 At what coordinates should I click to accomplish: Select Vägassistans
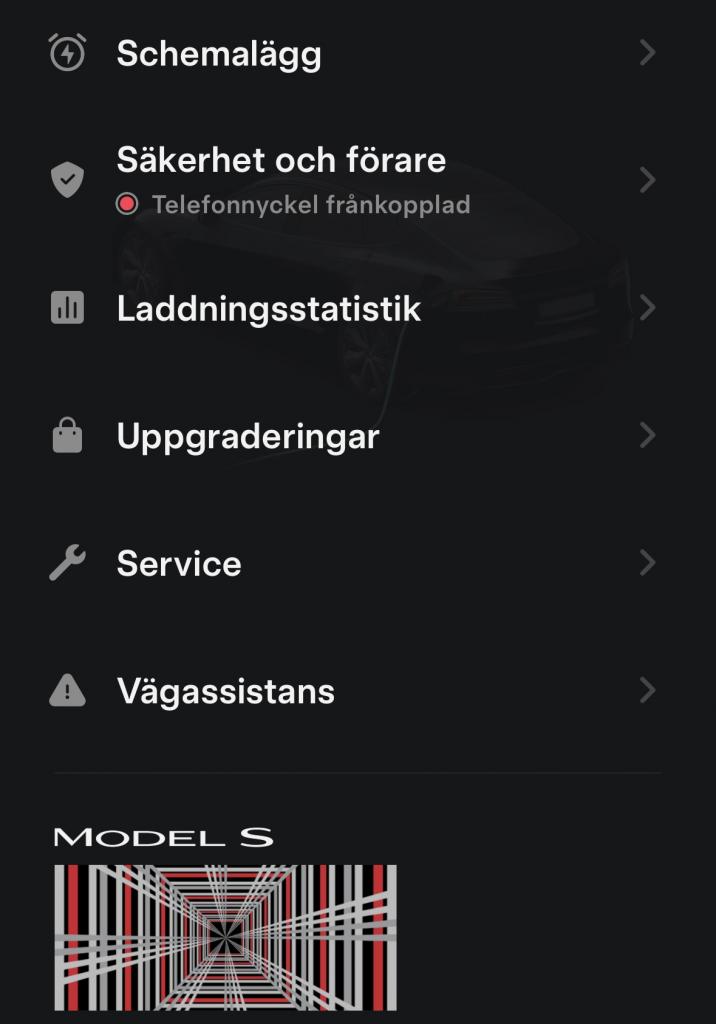point(225,691)
